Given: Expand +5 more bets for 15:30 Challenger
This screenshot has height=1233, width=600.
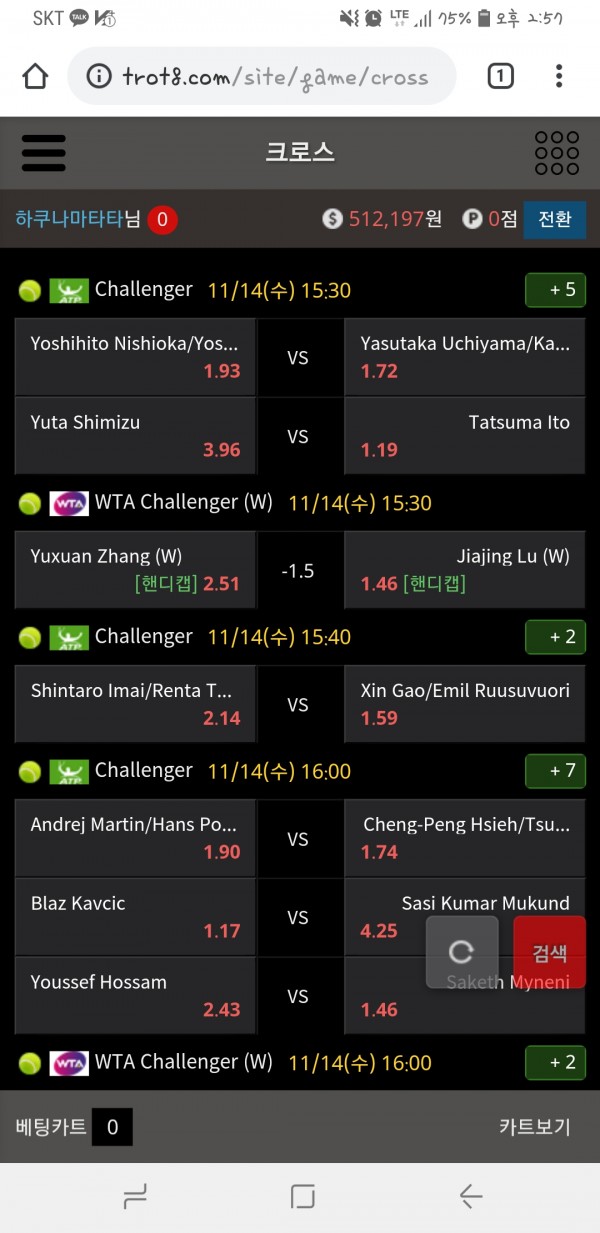Looking at the screenshot, I should 555,290.
